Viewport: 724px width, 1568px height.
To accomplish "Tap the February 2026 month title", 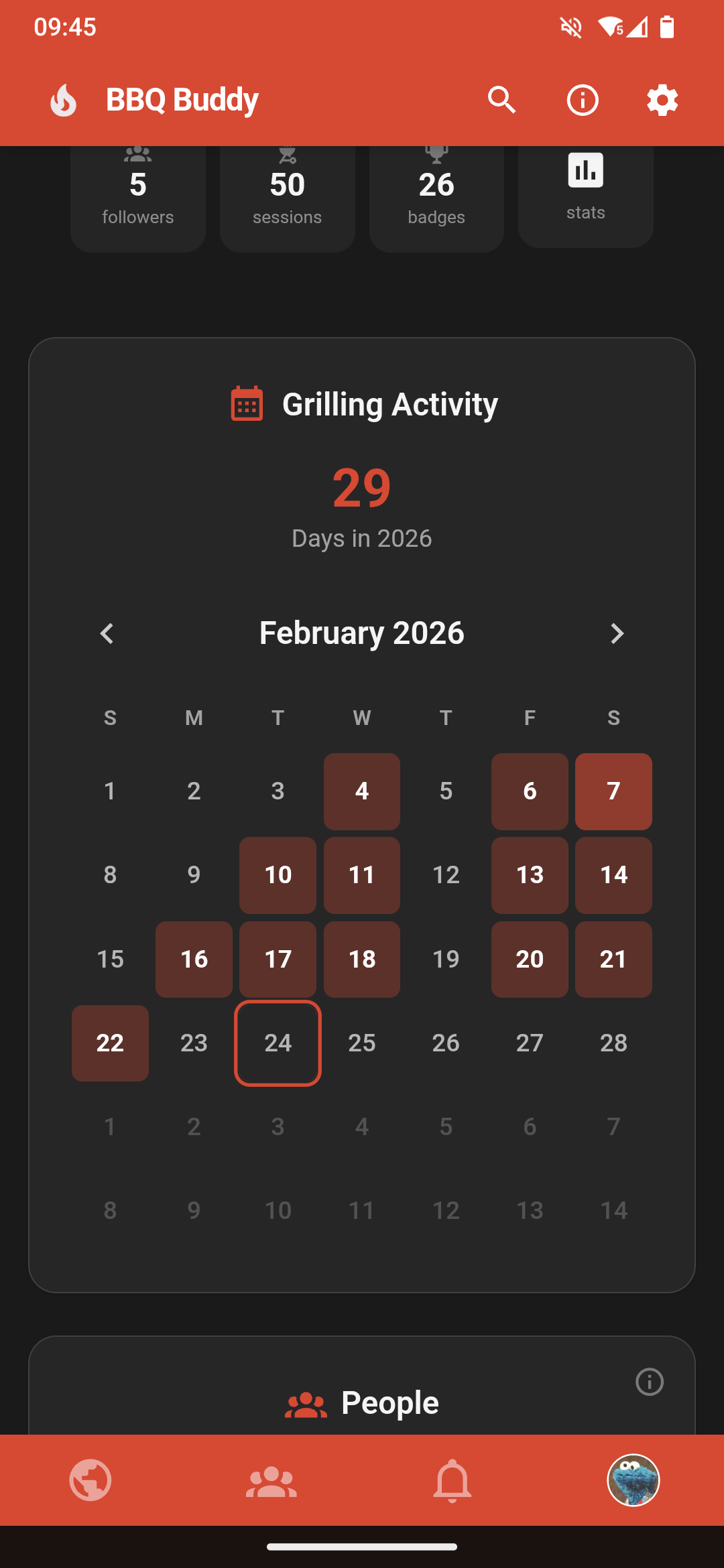I will [x=361, y=633].
